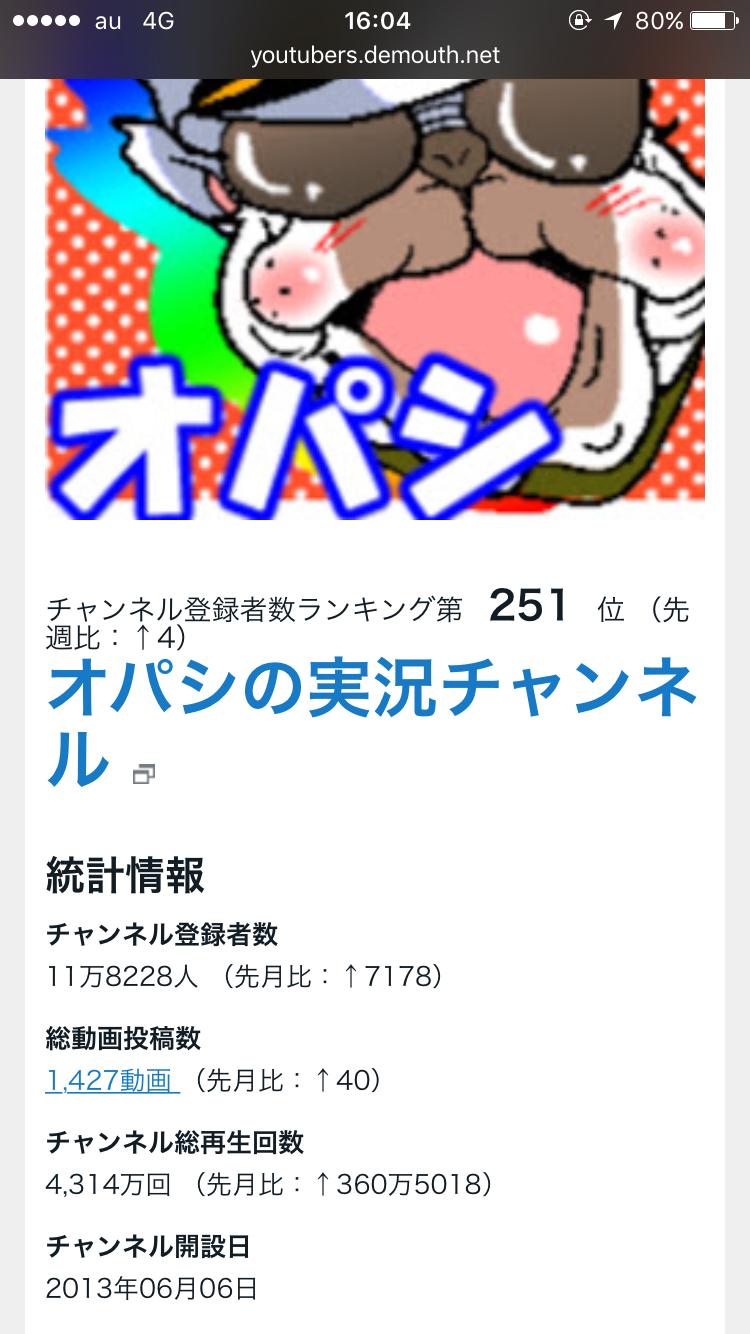The width and height of the screenshot is (750, 1334).
Task: Select the チャンネル総再生回数 heading
Action: click(178, 1143)
